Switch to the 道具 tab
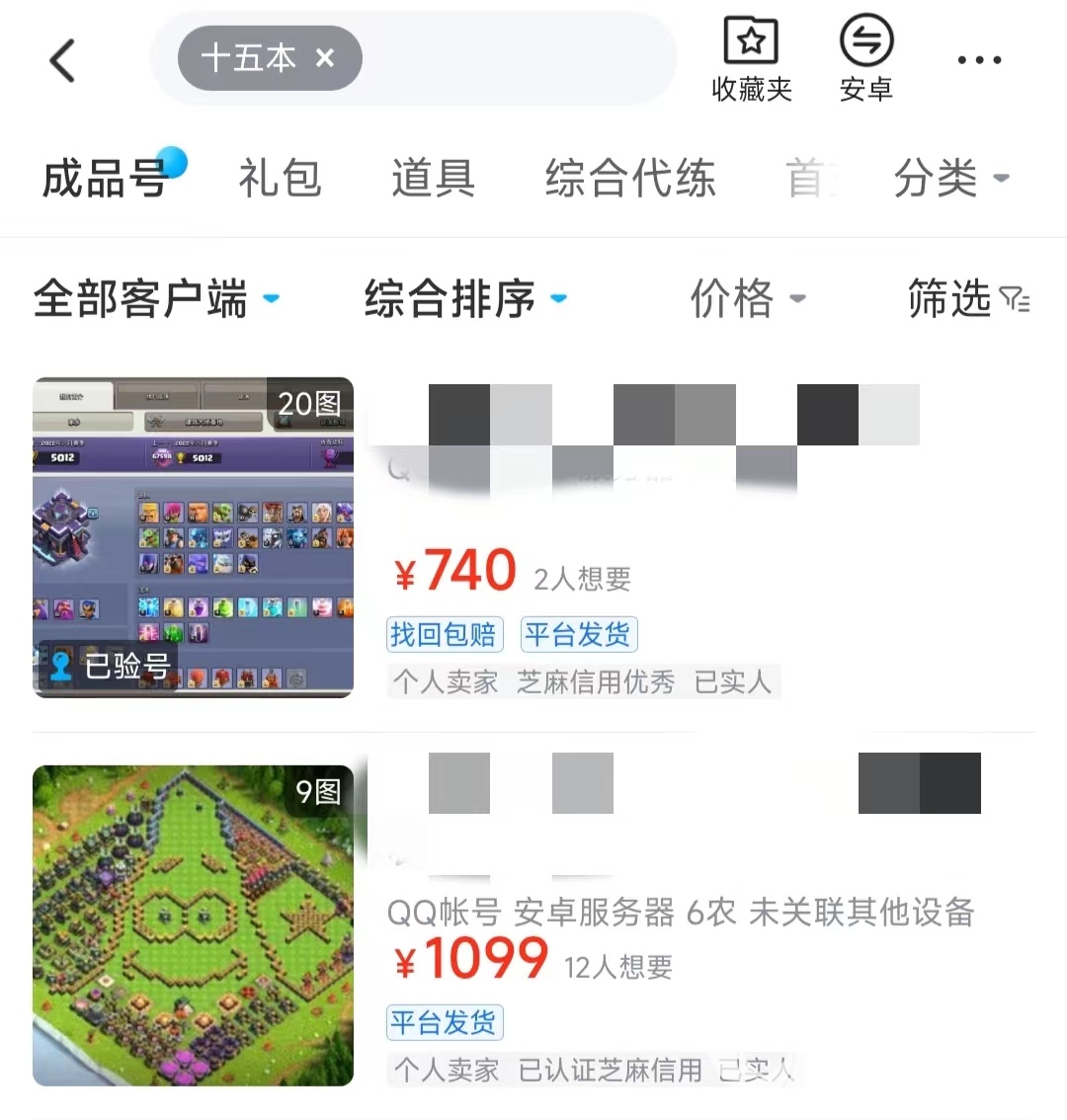This screenshot has width=1067, height=1120. point(433,179)
